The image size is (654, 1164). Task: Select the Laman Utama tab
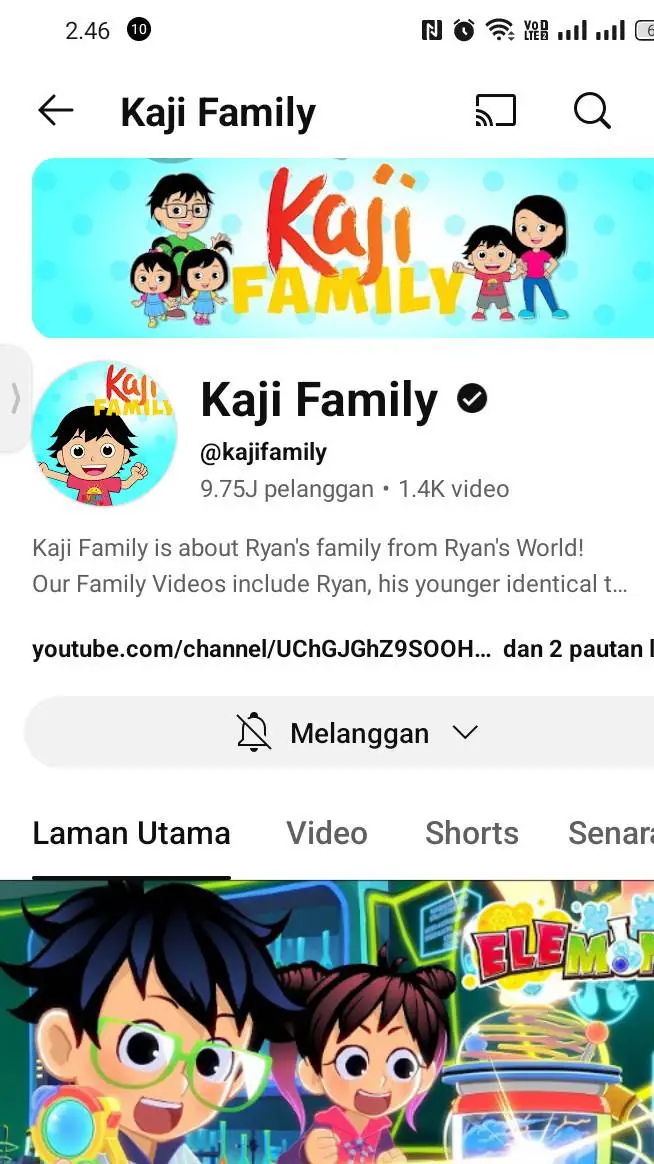[x=131, y=833]
